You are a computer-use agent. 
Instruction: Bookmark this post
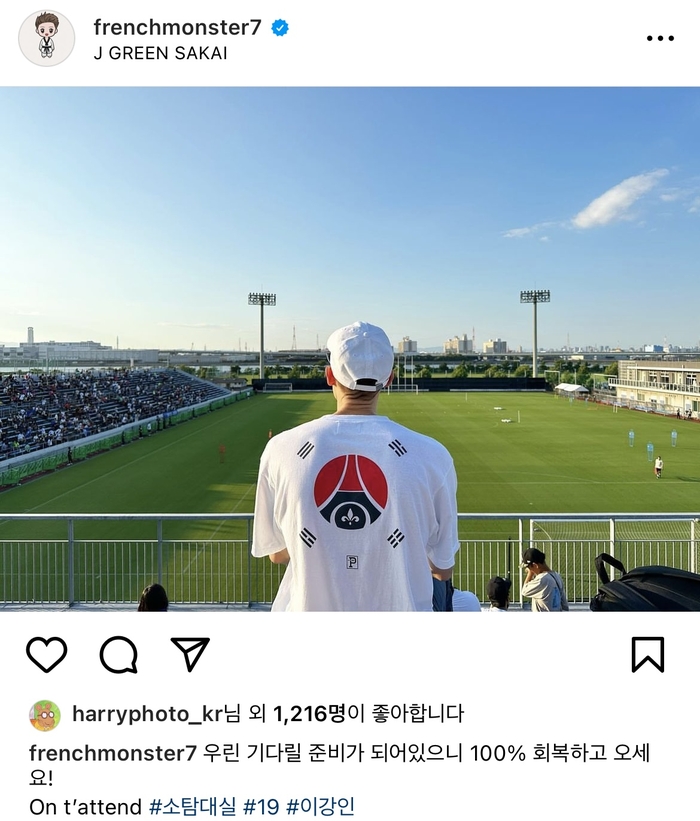pos(647,654)
